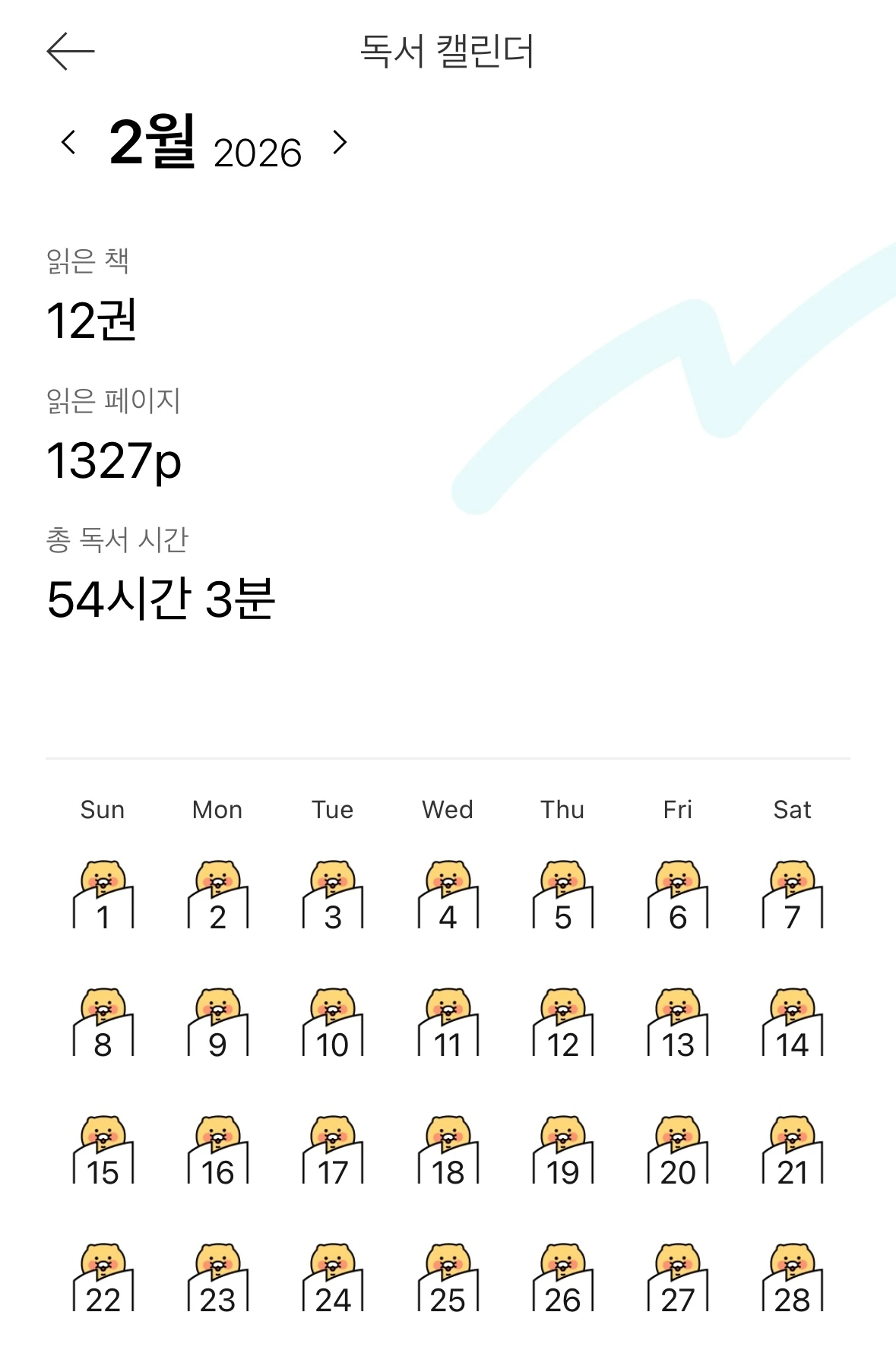Select day 4 on the calendar
Image resolution: width=896 pixels, height=1372 pixels.
[448, 896]
